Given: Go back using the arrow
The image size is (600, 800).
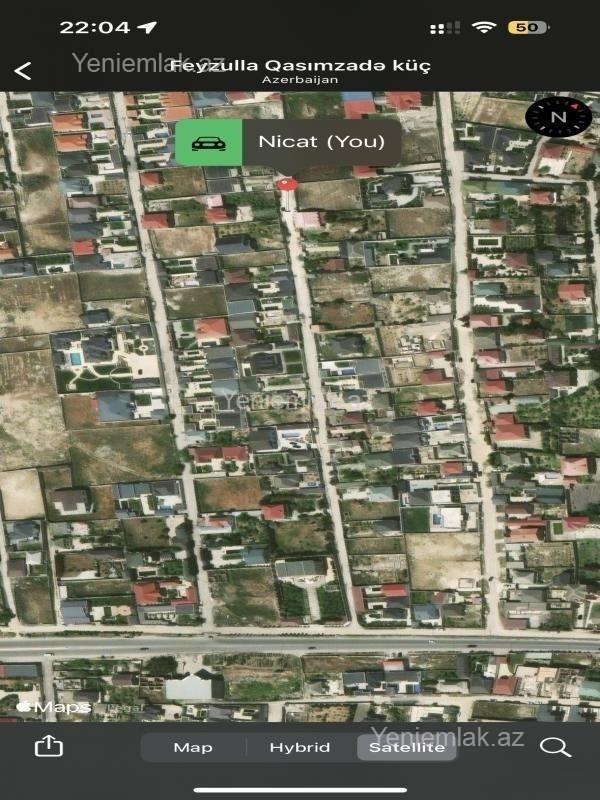Looking at the screenshot, I should coord(23,71).
